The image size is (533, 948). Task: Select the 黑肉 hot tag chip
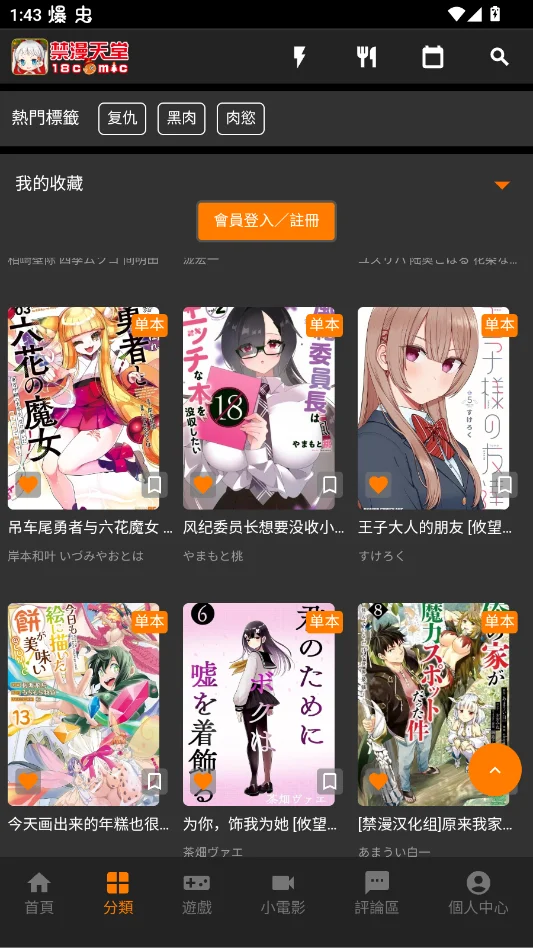pyautogui.click(x=181, y=118)
